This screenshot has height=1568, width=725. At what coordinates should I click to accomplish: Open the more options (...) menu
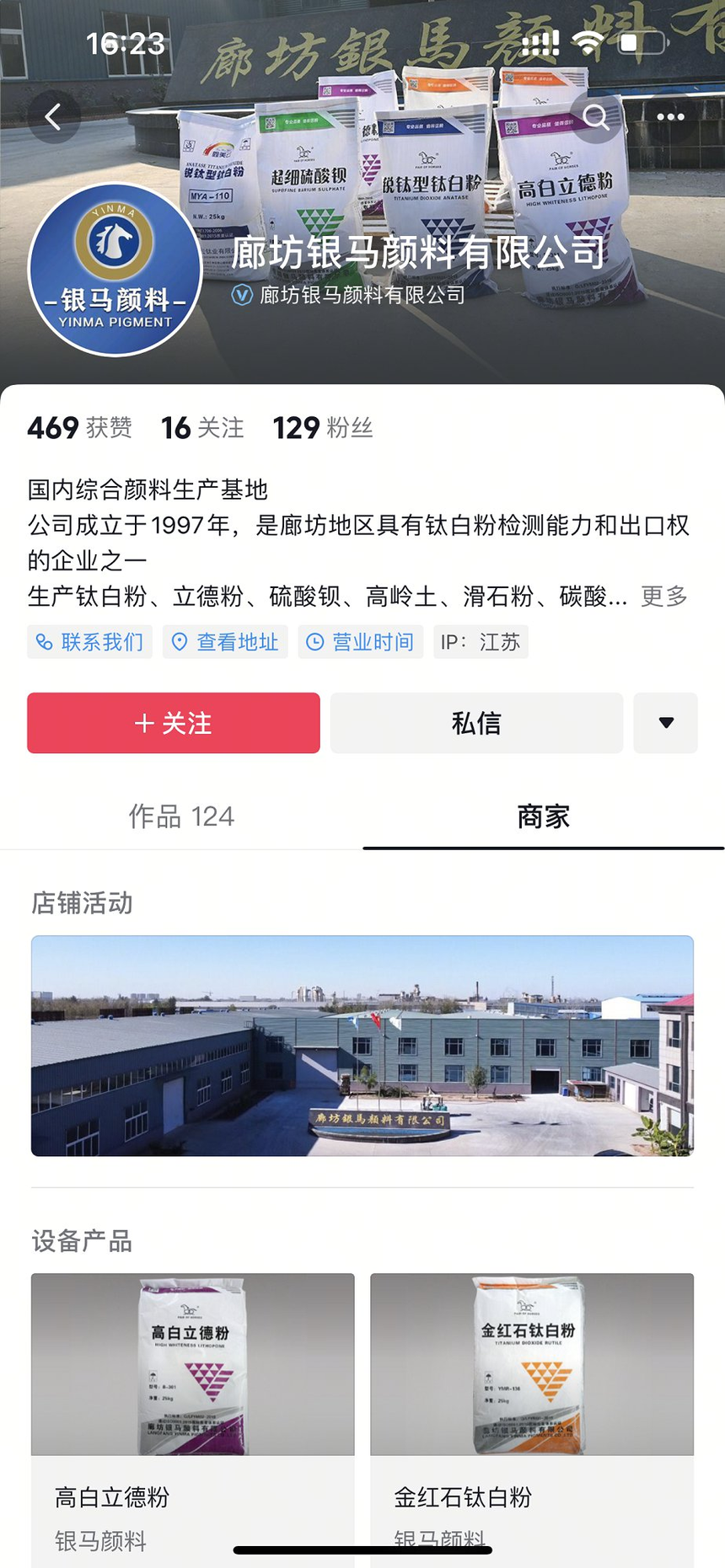[669, 116]
